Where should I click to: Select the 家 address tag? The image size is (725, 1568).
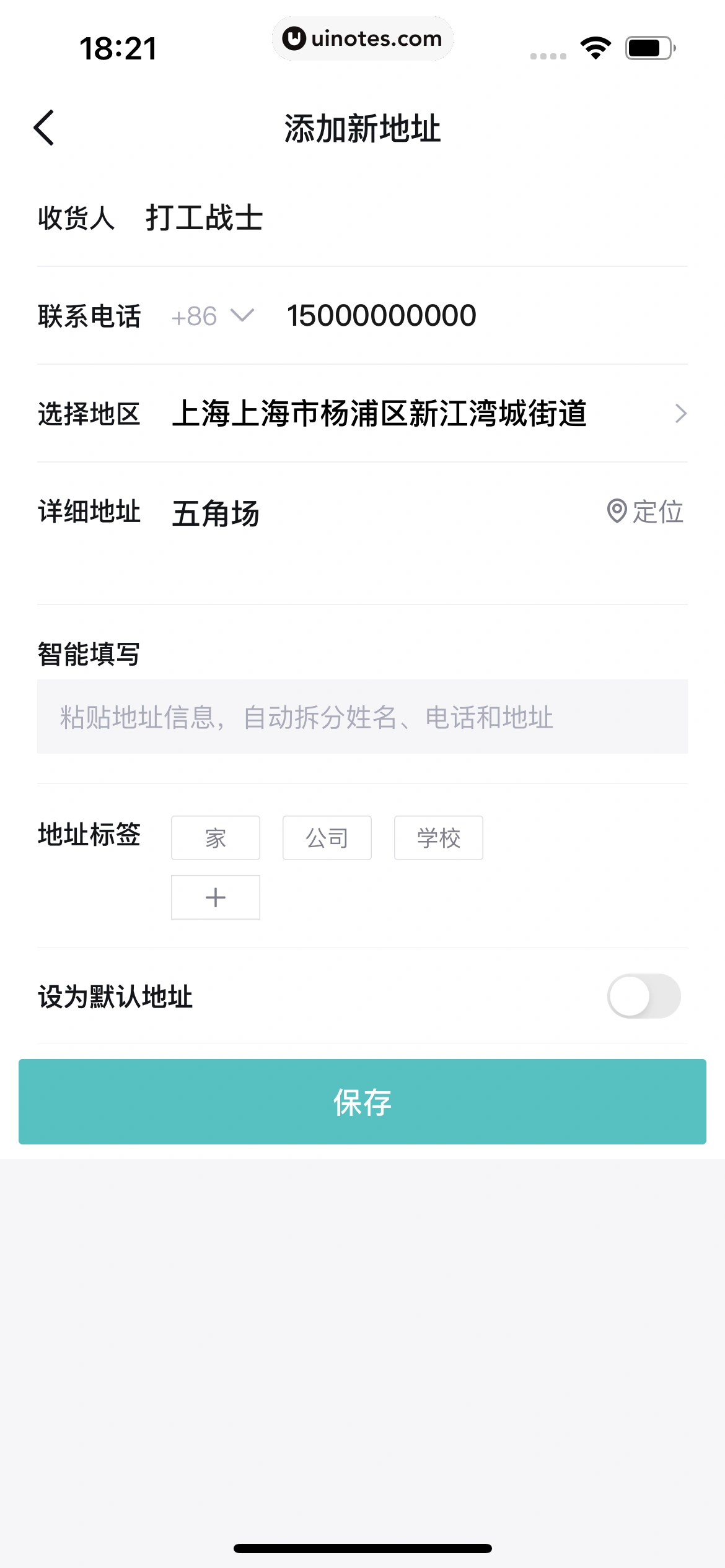215,837
